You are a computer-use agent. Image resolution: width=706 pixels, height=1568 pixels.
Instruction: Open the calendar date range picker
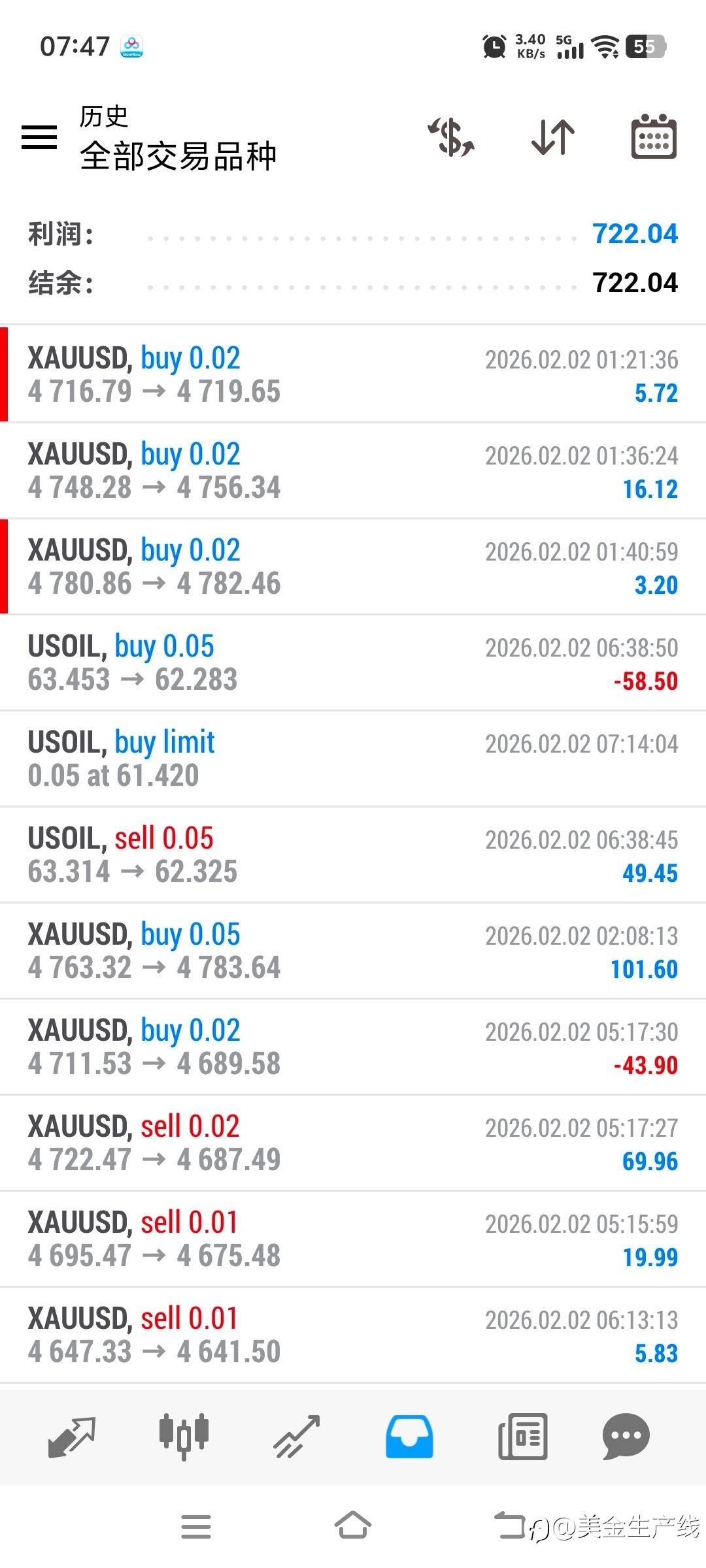(x=654, y=137)
